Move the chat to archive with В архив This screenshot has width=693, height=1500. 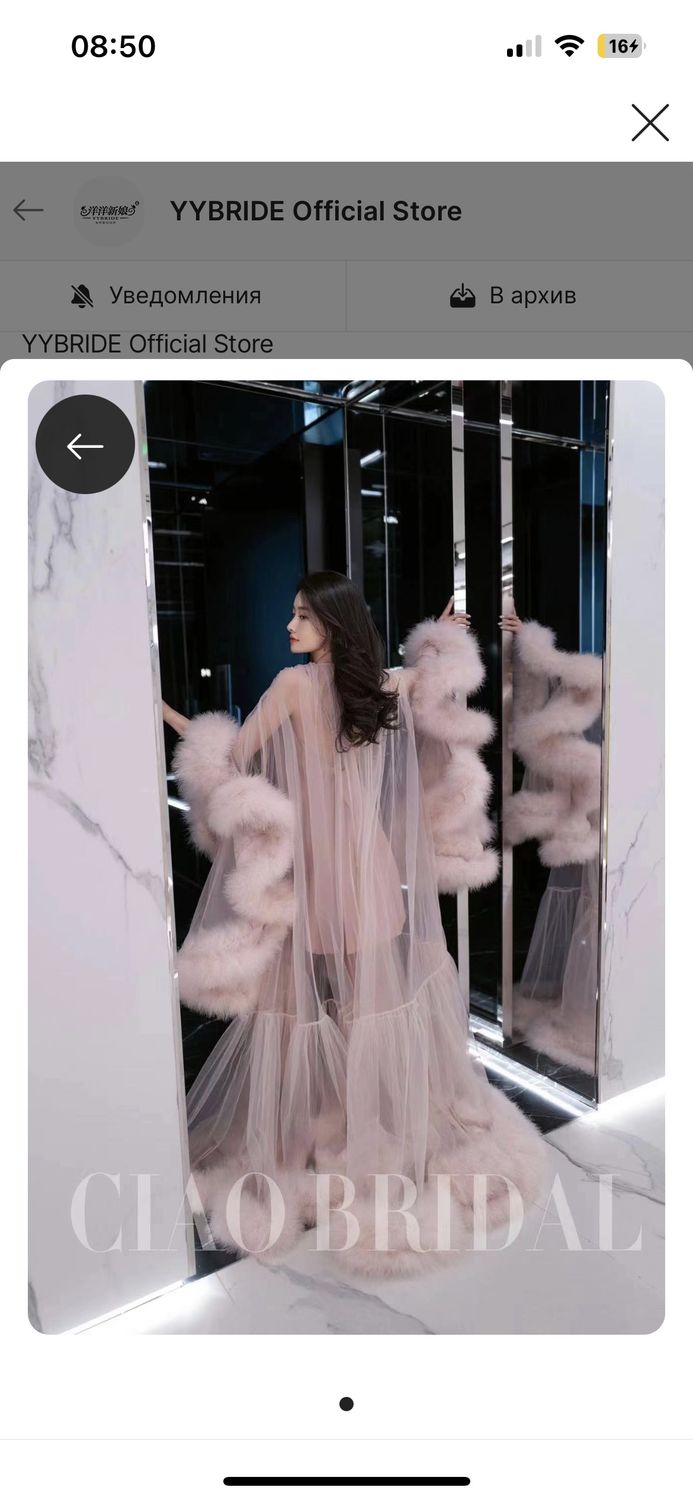tap(513, 296)
